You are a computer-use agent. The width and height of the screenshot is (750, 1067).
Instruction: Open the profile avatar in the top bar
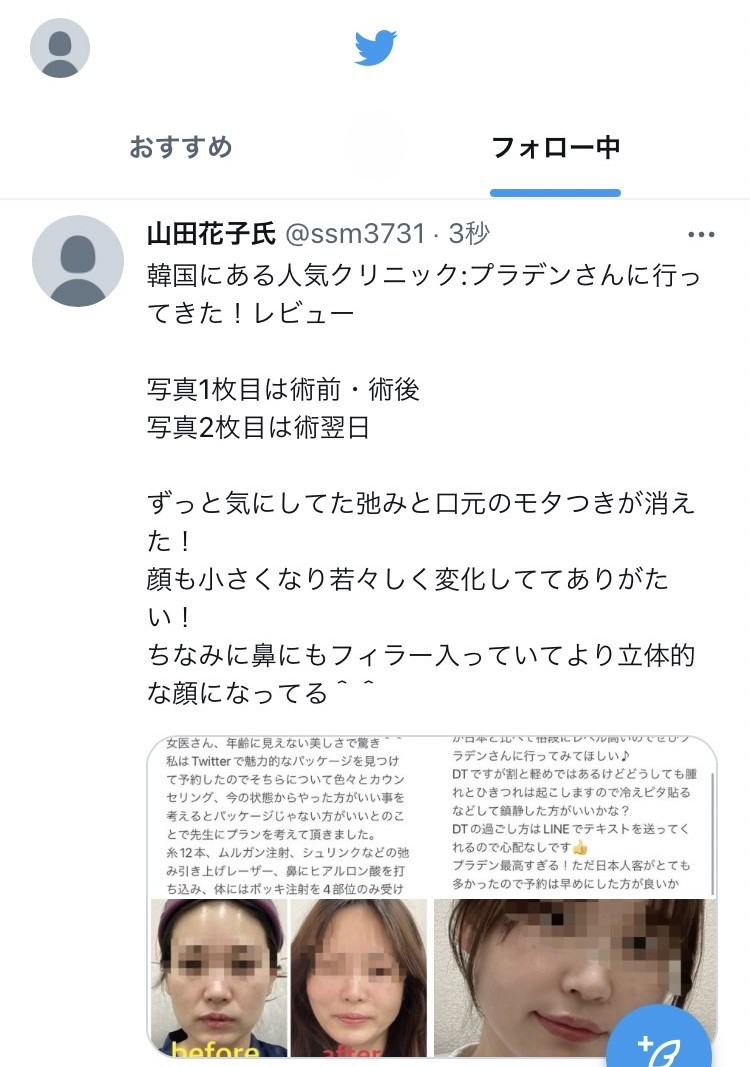click(x=60, y=48)
